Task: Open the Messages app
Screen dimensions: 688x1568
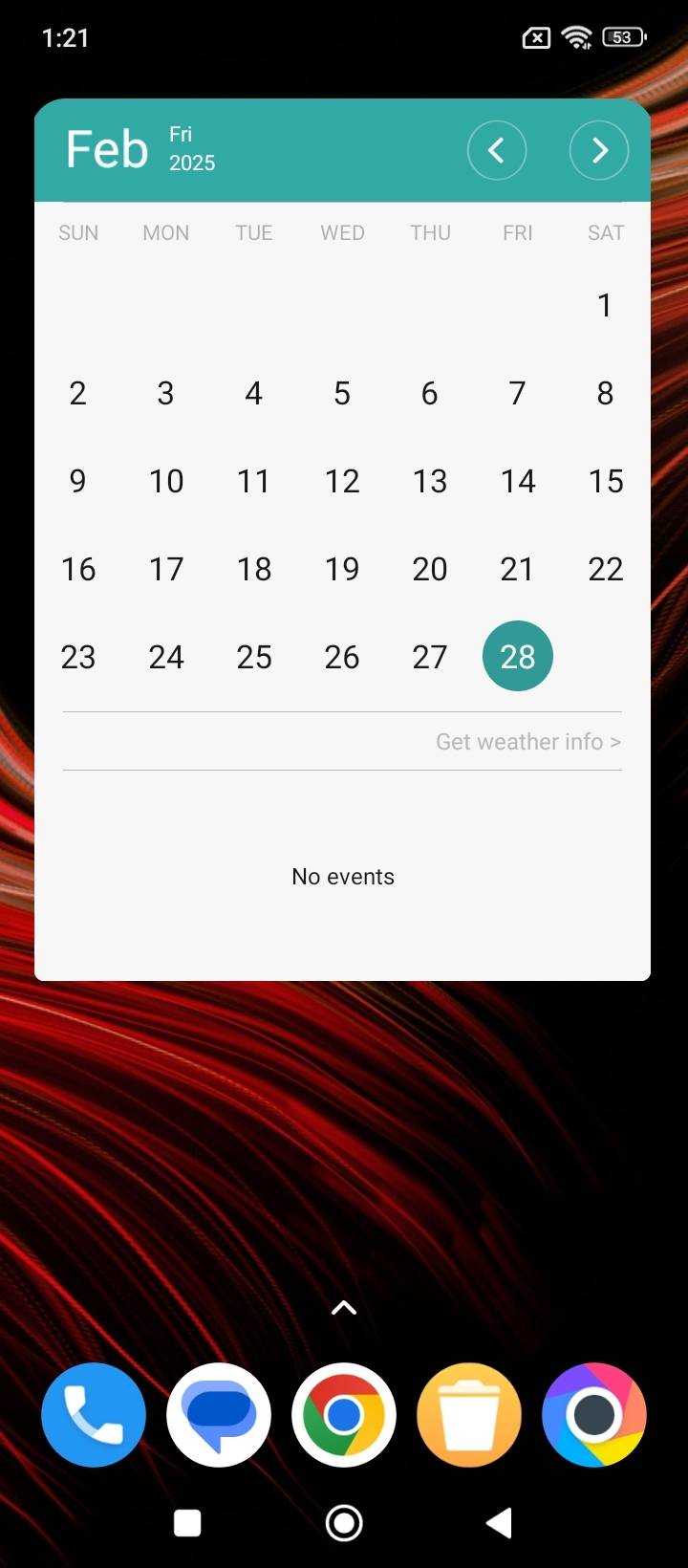Action: click(x=219, y=1415)
